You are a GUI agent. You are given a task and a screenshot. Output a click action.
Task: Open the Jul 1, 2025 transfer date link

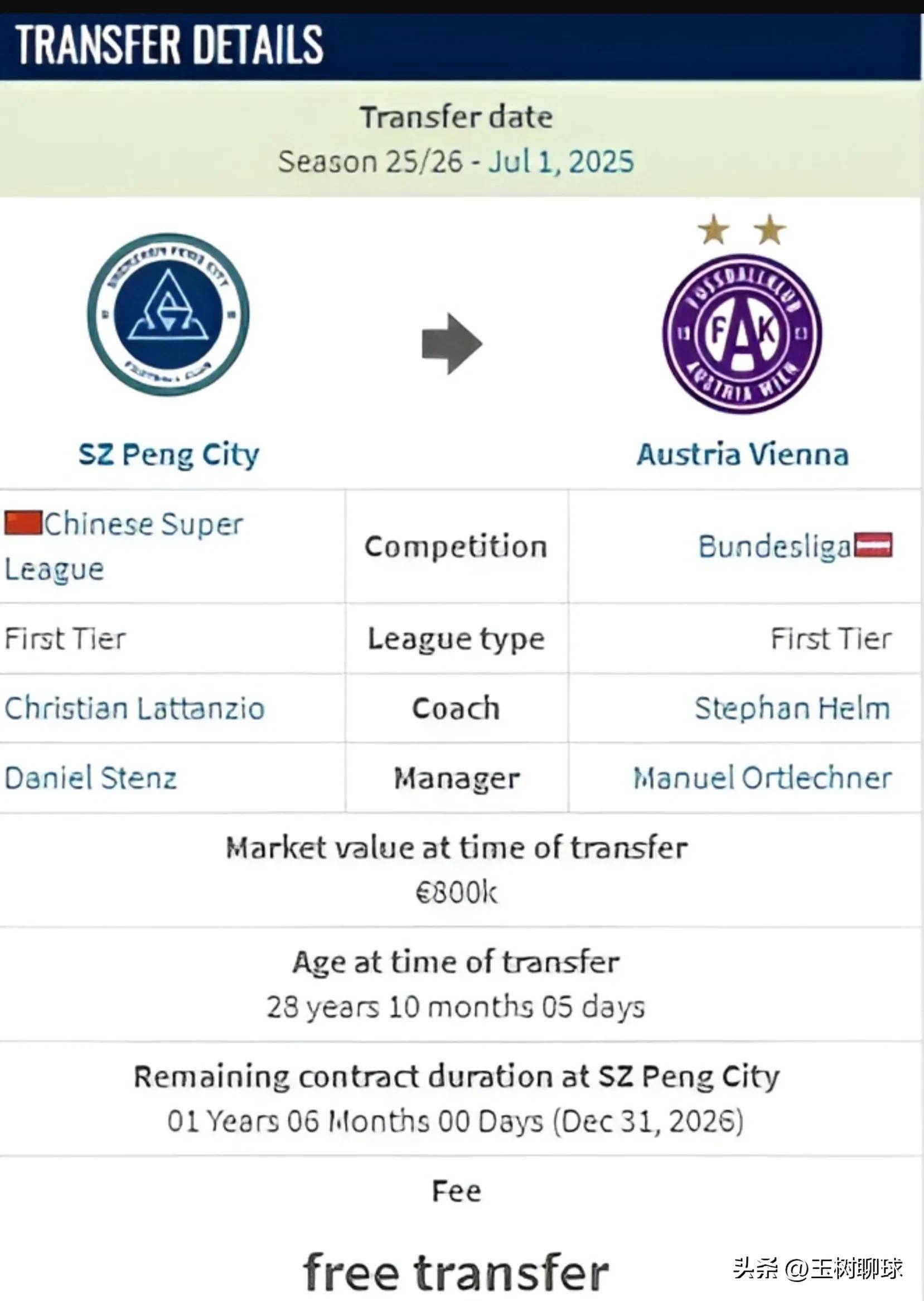point(560,162)
